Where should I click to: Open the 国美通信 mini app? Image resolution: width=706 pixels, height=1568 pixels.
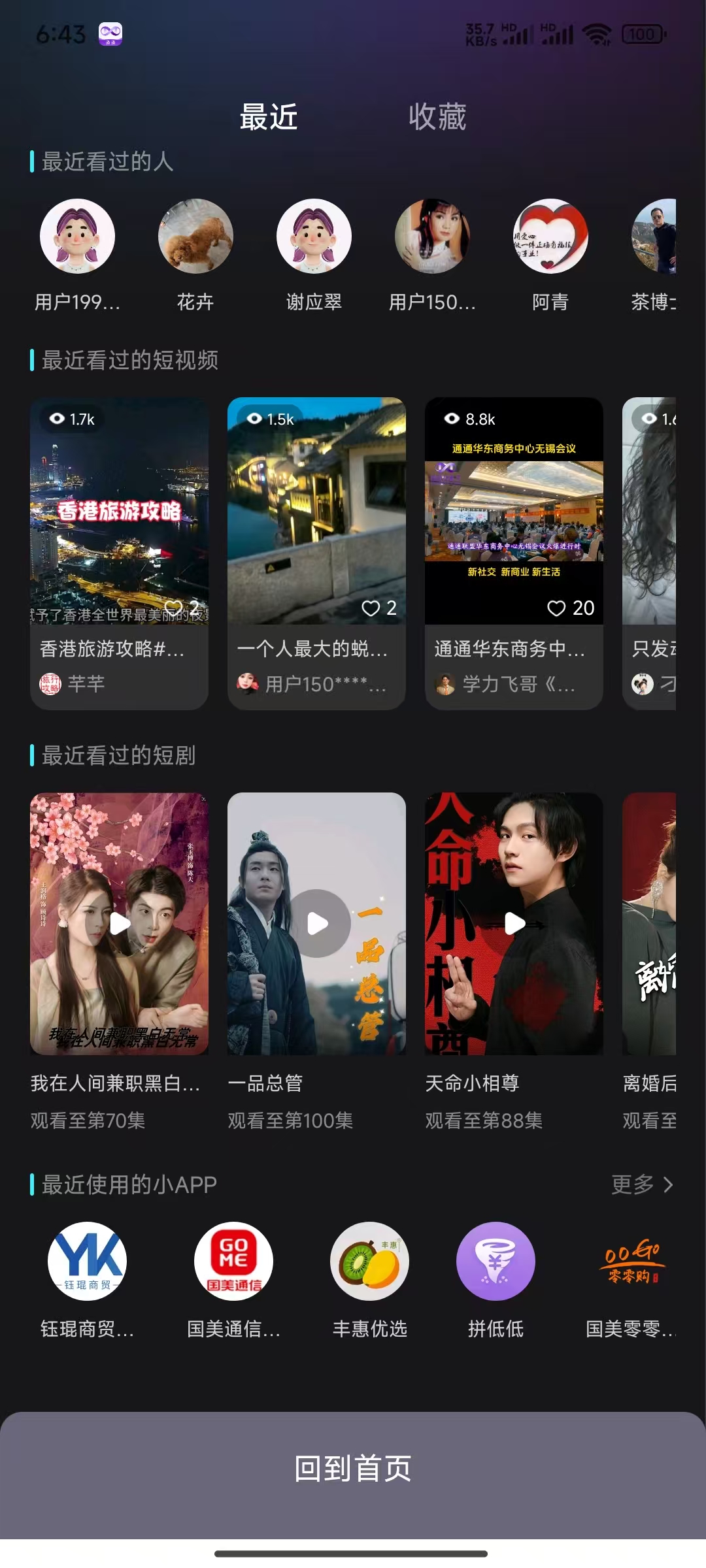(233, 1262)
